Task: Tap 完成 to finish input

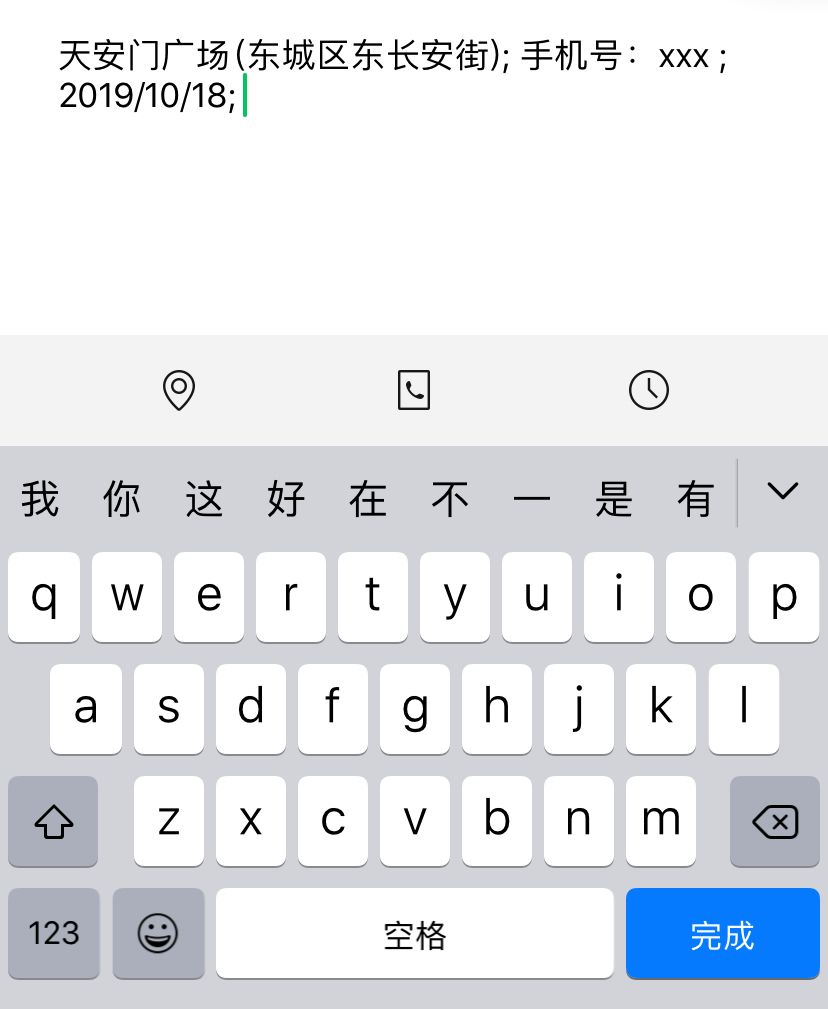Action: pyautogui.click(x=722, y=933)
